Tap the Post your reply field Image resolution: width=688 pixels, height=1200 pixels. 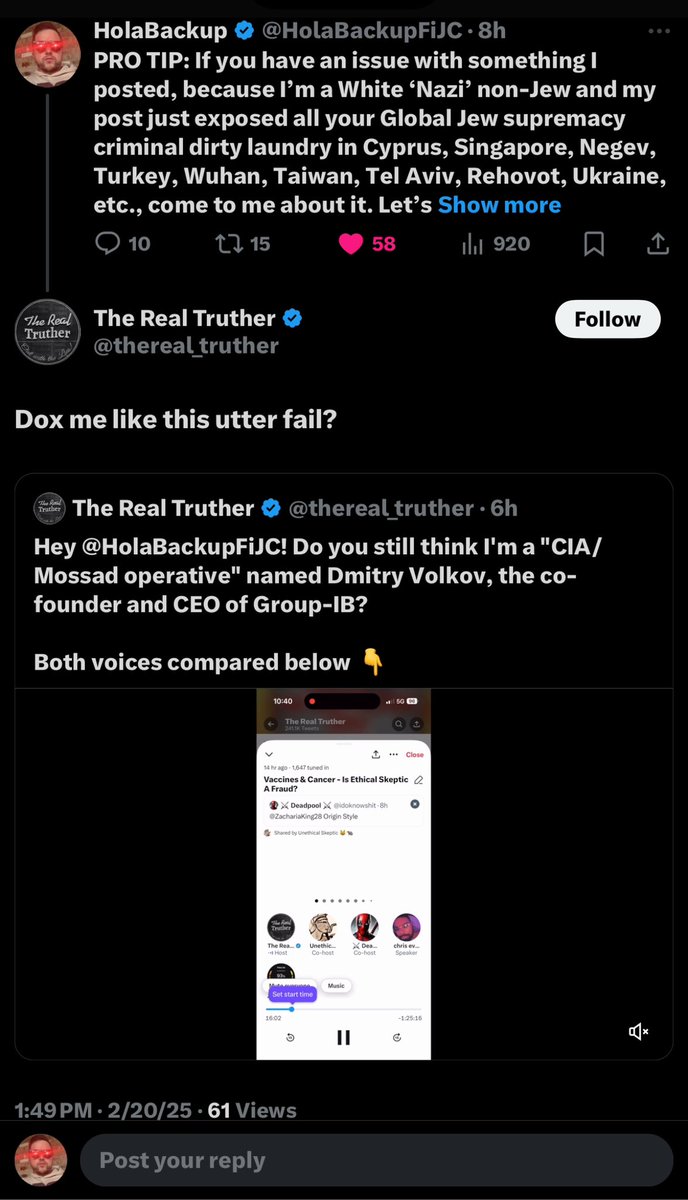click(375, 1160)
